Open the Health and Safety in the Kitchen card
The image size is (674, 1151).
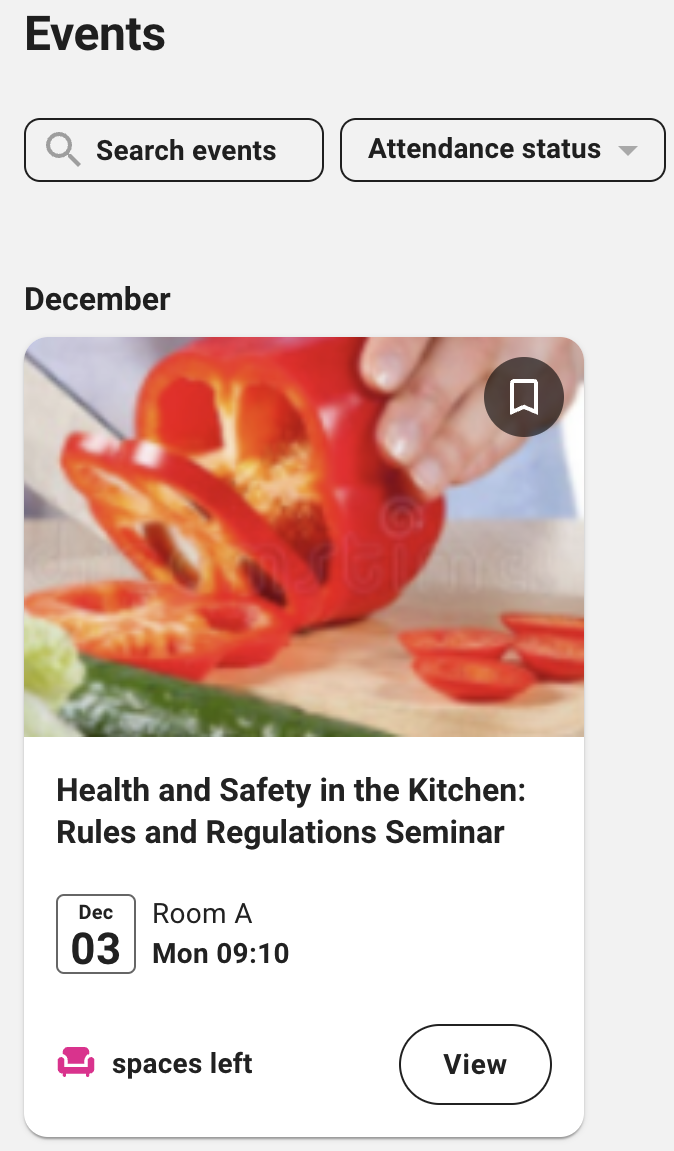(x=290, y=811)
